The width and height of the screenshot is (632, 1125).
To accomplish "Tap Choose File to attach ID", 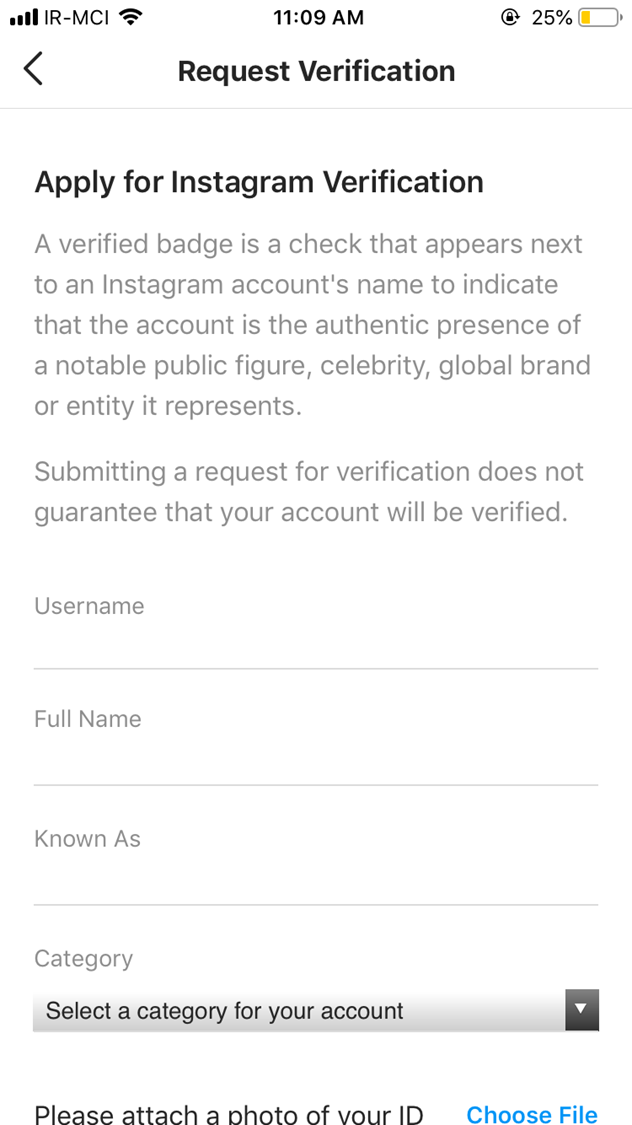I will point(532,1114).
